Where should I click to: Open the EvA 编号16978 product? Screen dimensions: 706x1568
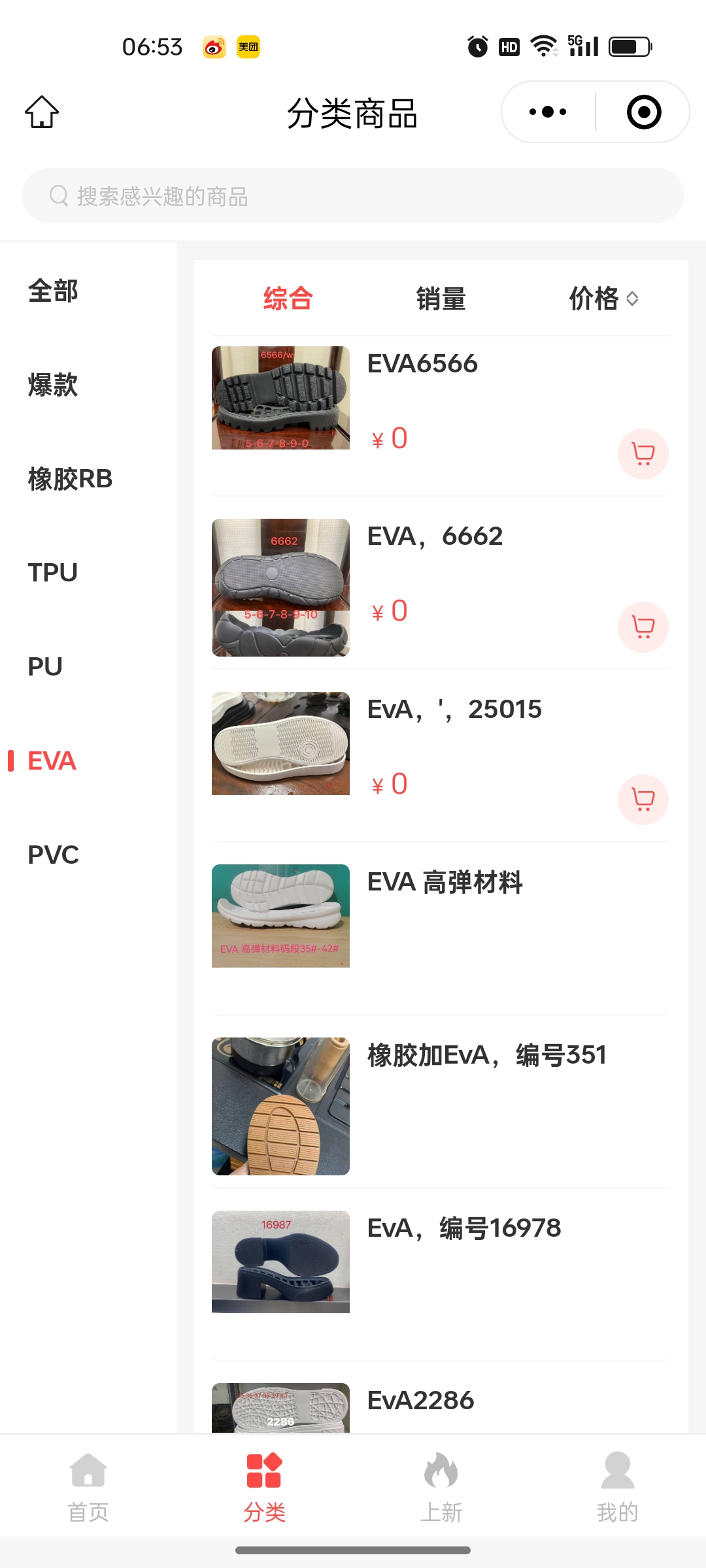pos(463,1229)
